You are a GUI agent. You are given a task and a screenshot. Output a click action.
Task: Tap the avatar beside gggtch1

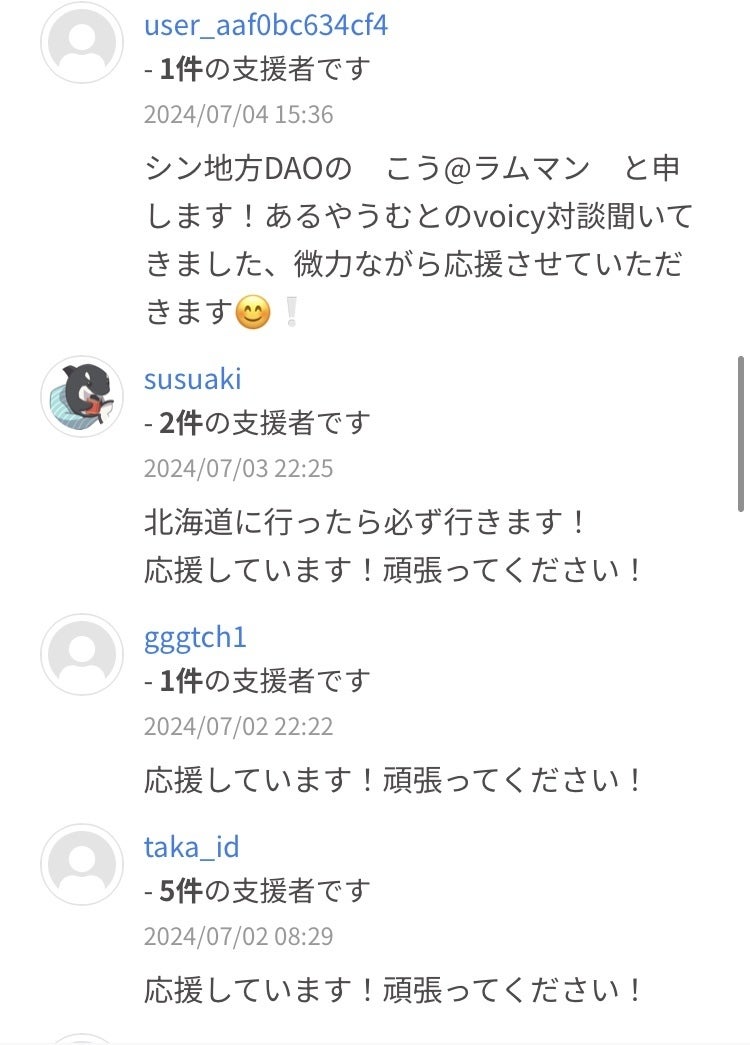tap(82, 654)
